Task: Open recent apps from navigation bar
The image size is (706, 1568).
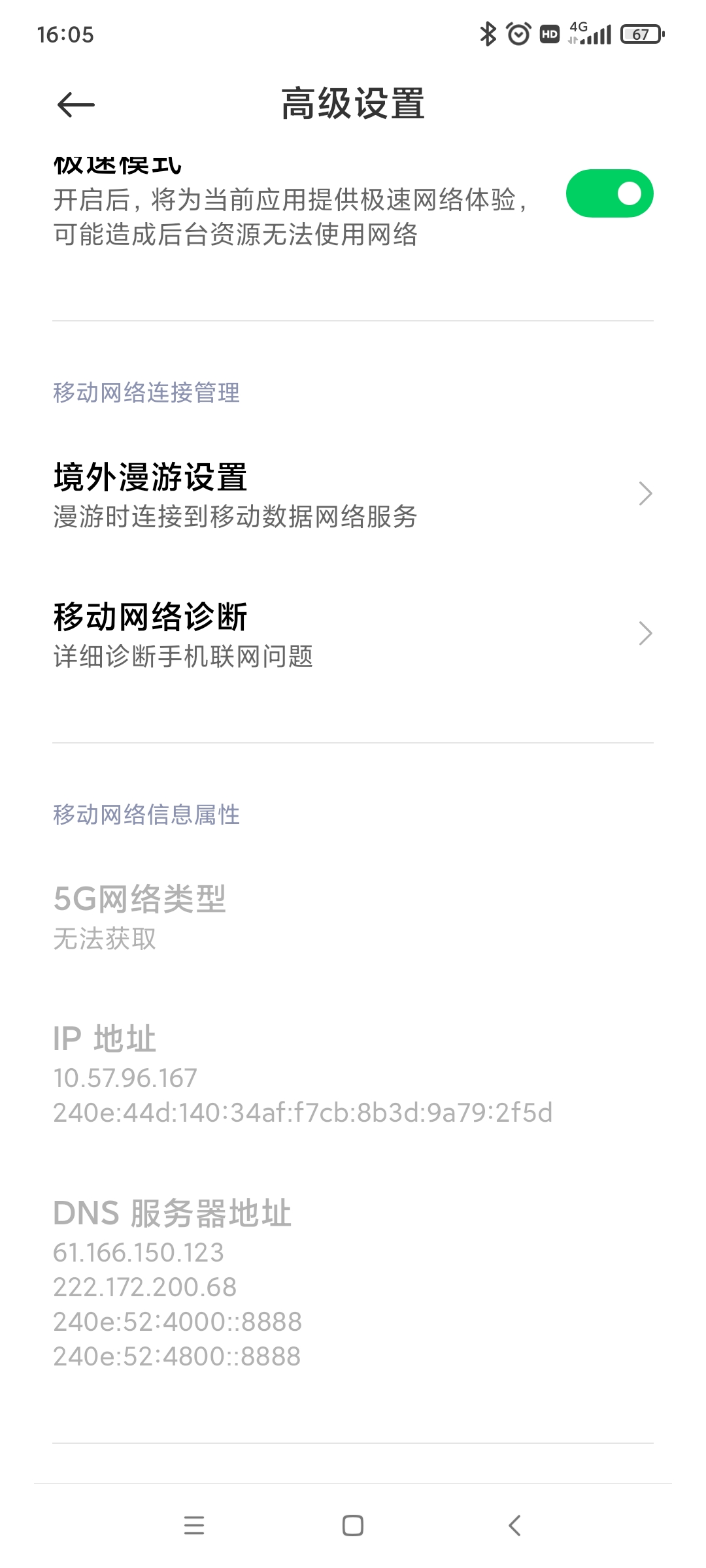Action: [194, 1526]
